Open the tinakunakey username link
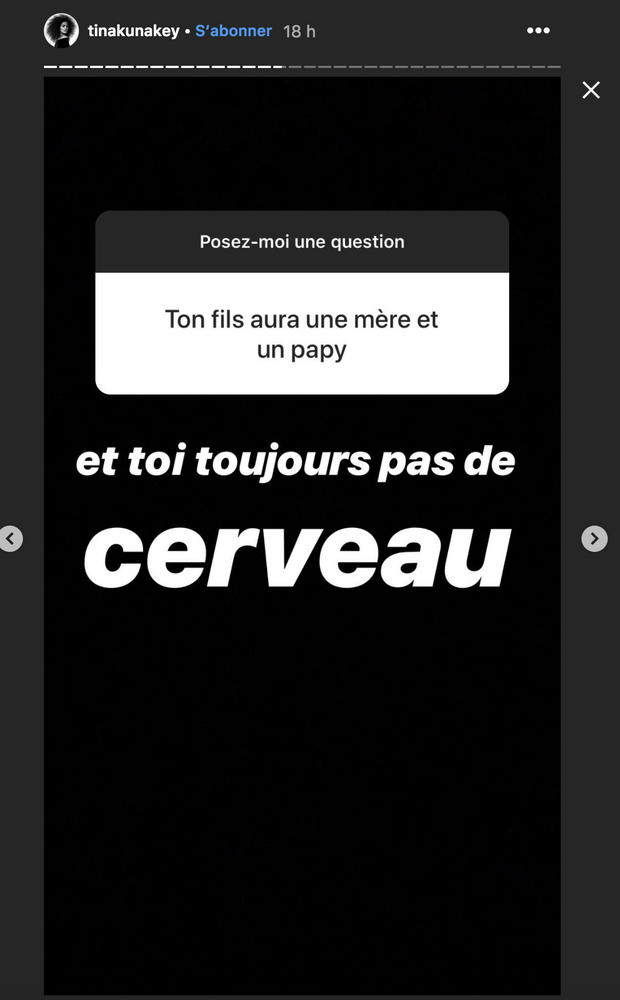The width and height of the screenshot is (620, 1000). click(133, 31)
